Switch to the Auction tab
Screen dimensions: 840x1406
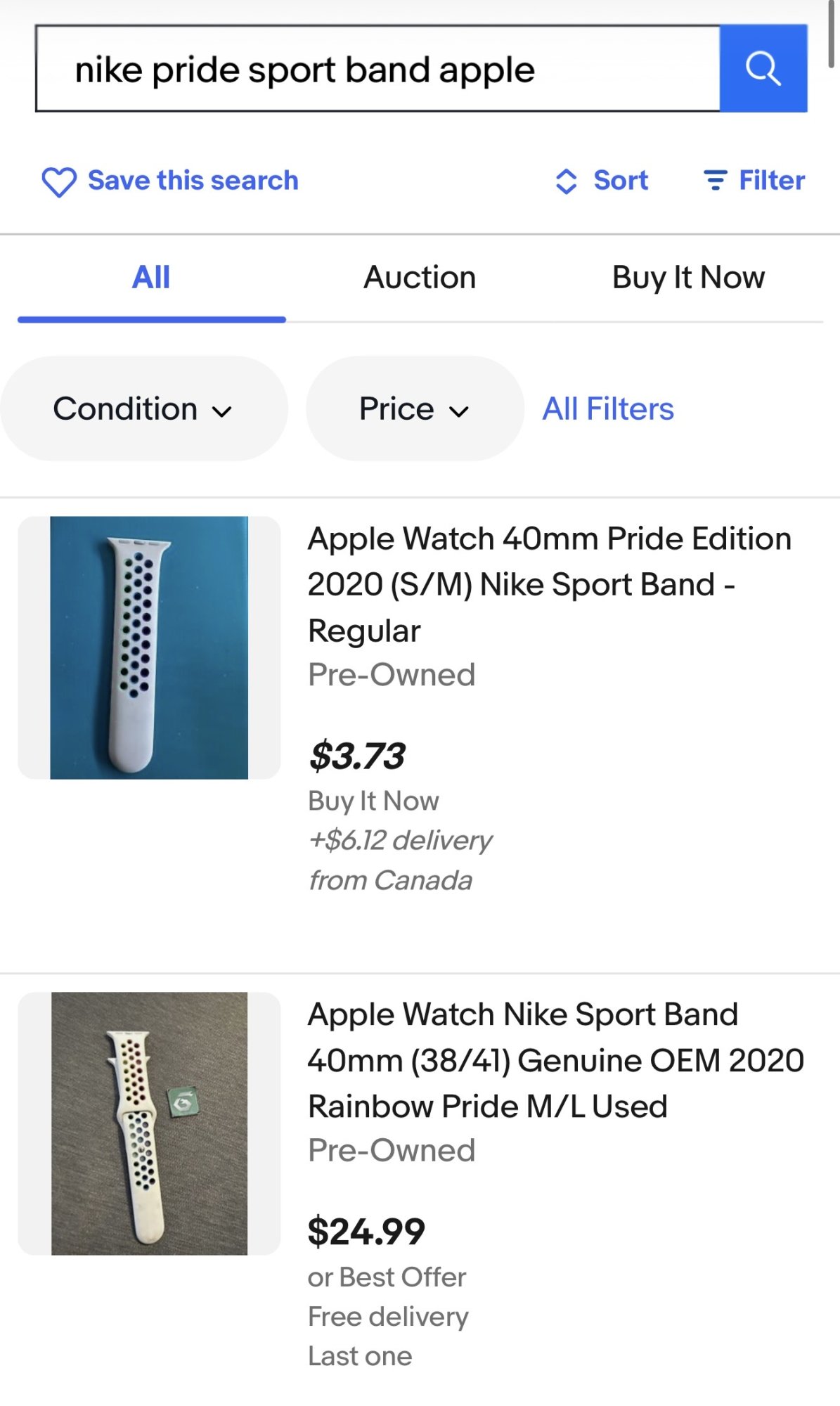click(x=420, y=278)
